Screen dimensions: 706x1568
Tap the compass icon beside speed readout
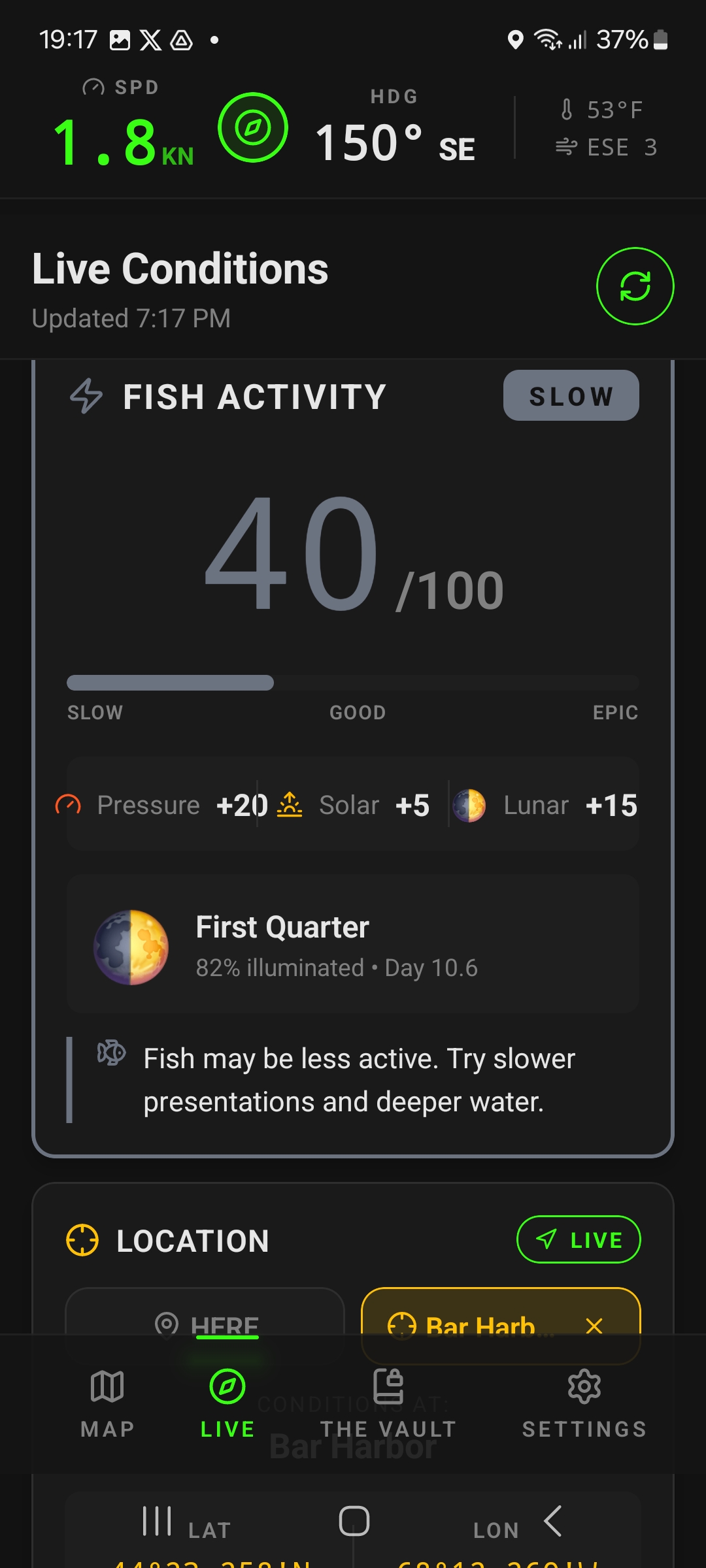(253, 129)
